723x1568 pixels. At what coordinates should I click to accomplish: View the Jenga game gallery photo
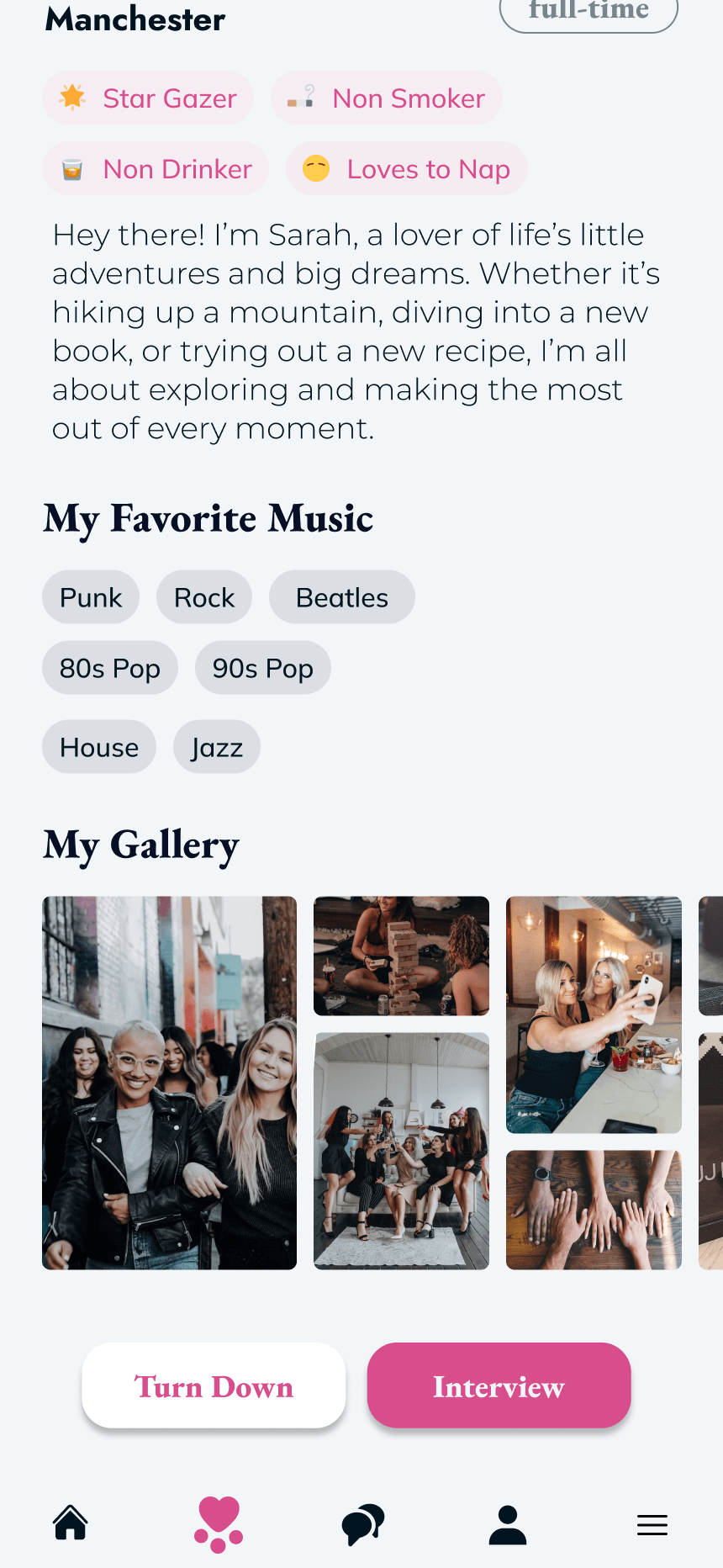coord(401,956)
